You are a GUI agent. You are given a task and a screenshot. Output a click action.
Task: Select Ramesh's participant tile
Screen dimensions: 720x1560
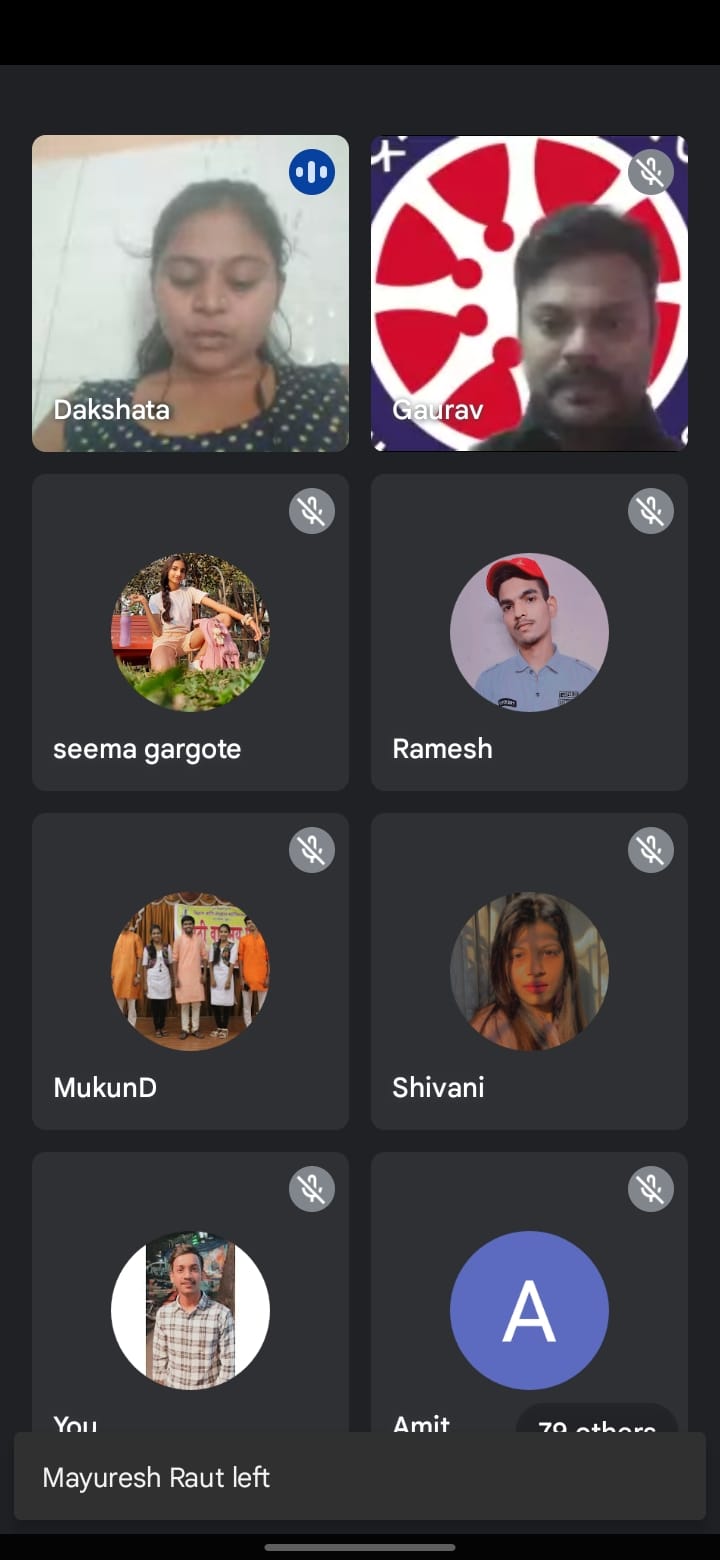click(x=529, y=632)
